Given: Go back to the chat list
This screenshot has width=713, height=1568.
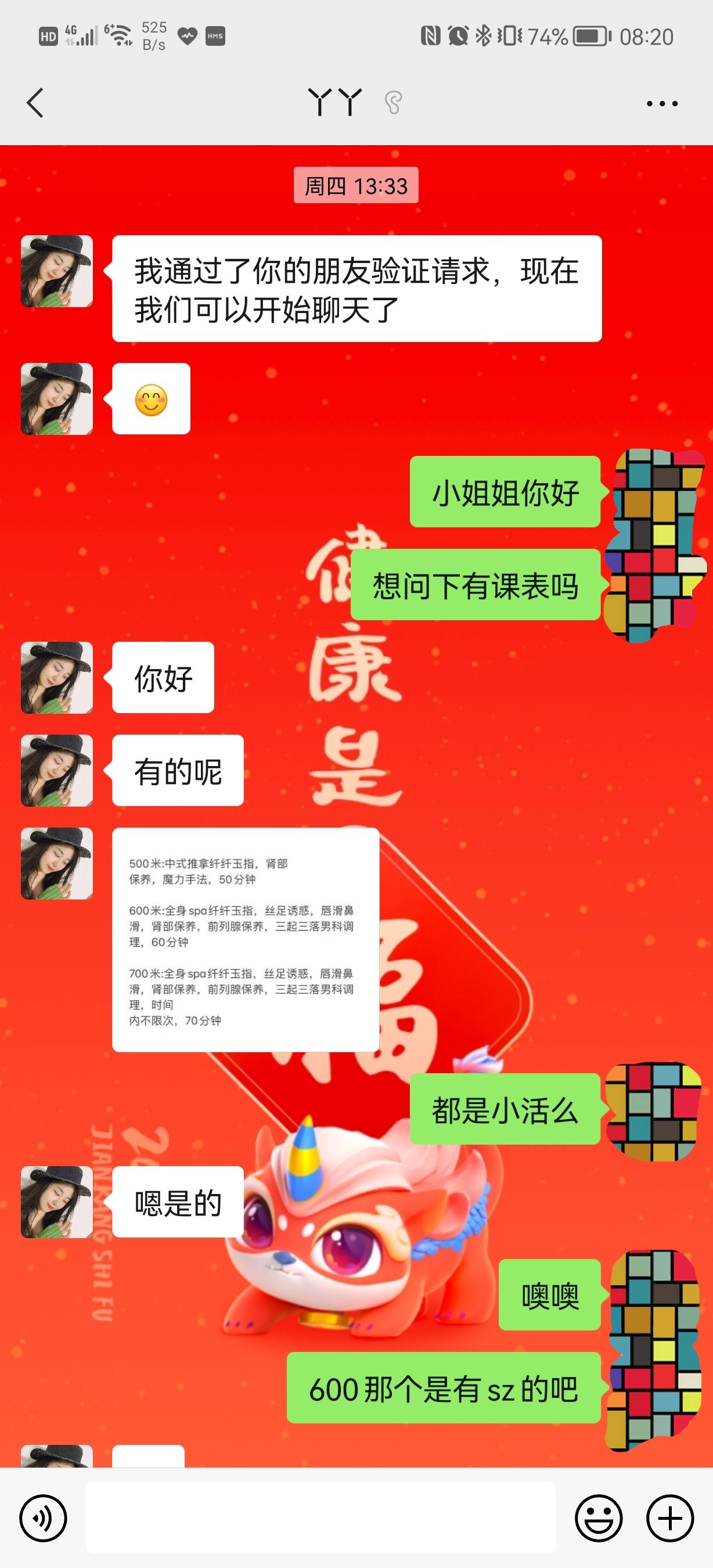Looking at the screenshot, I should pyautogui.click(x=35, y=102).
